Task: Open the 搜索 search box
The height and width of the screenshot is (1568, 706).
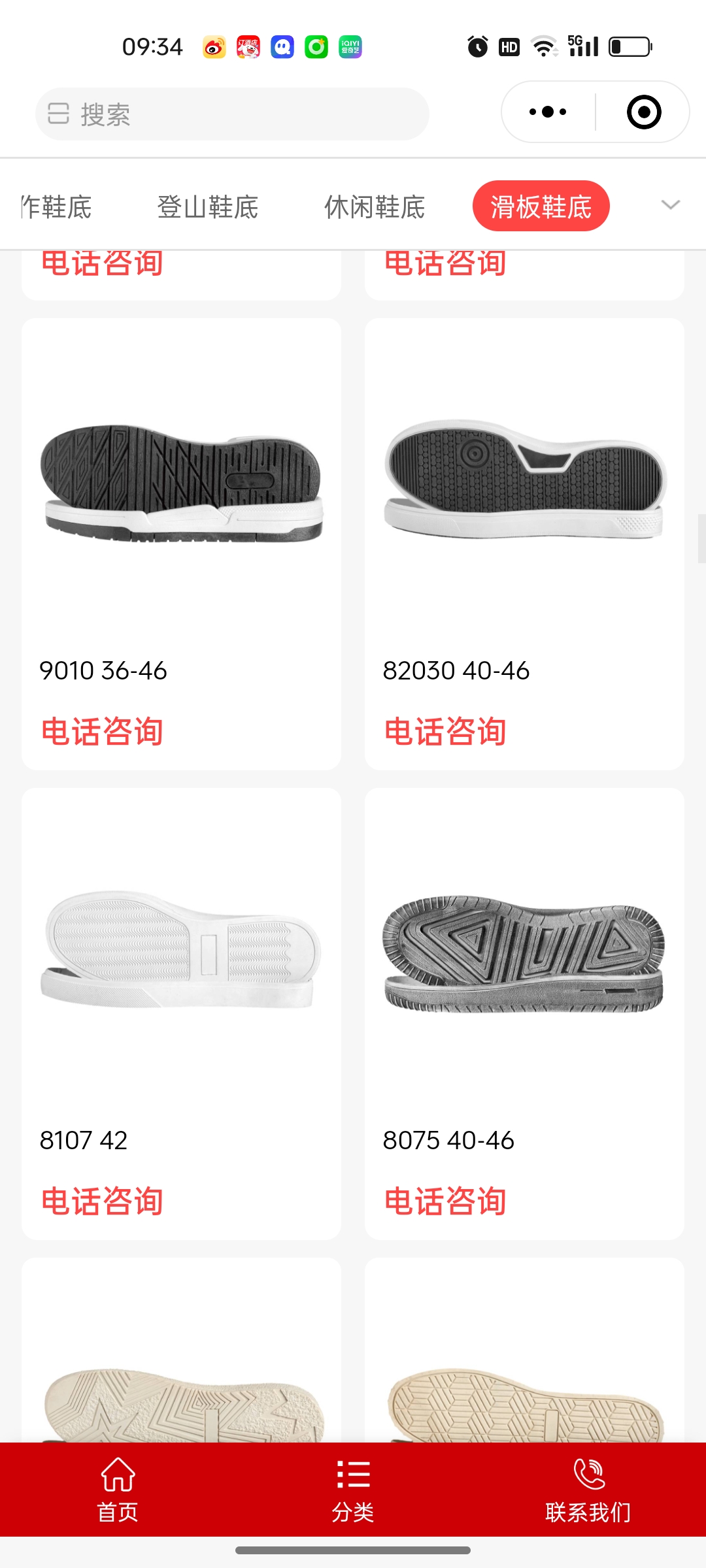Action: [232, 114]
